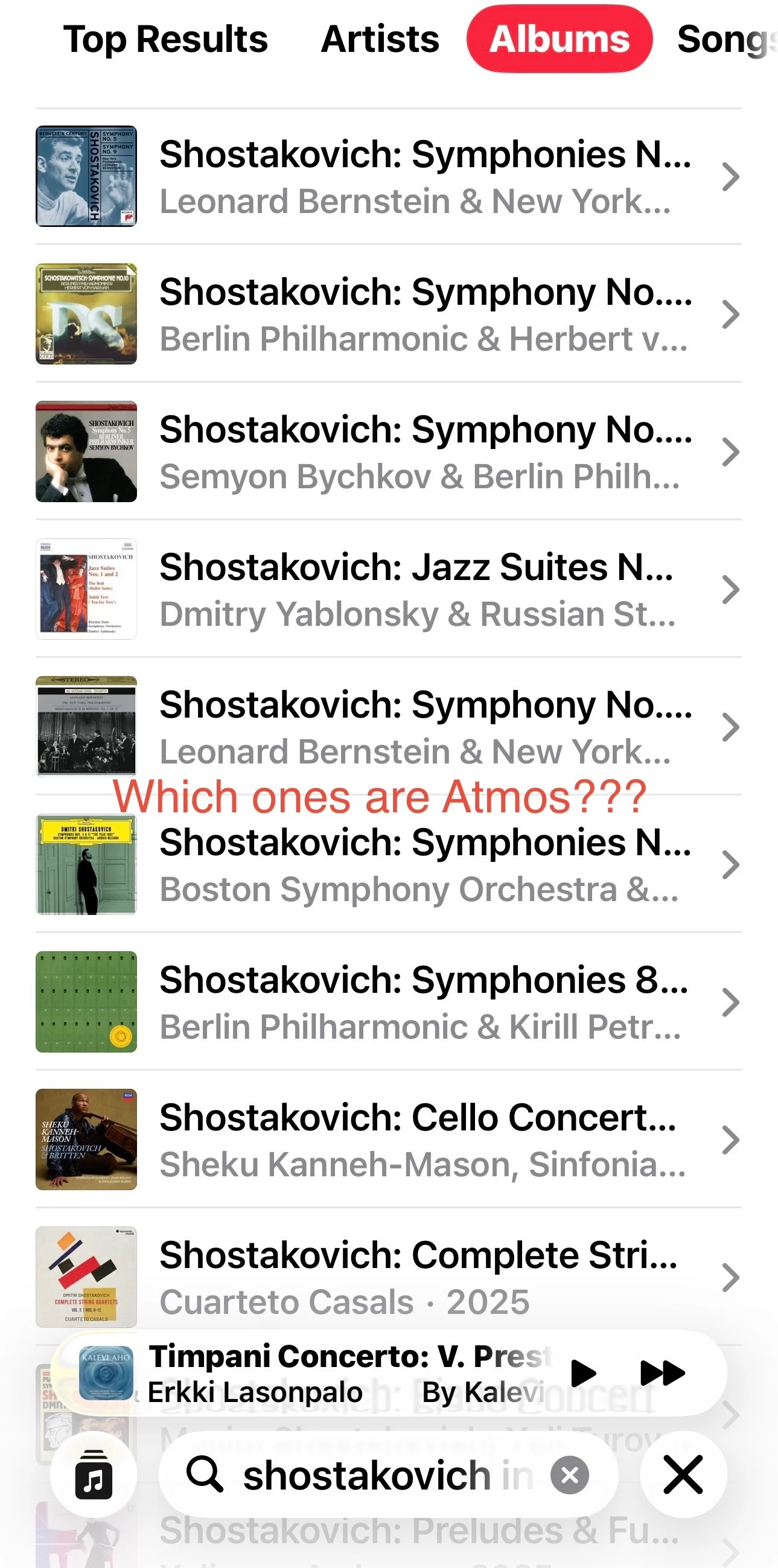Viewport: 778px width, 1568px height.
Task: Select the Albums tab
Action: (559, 40)
